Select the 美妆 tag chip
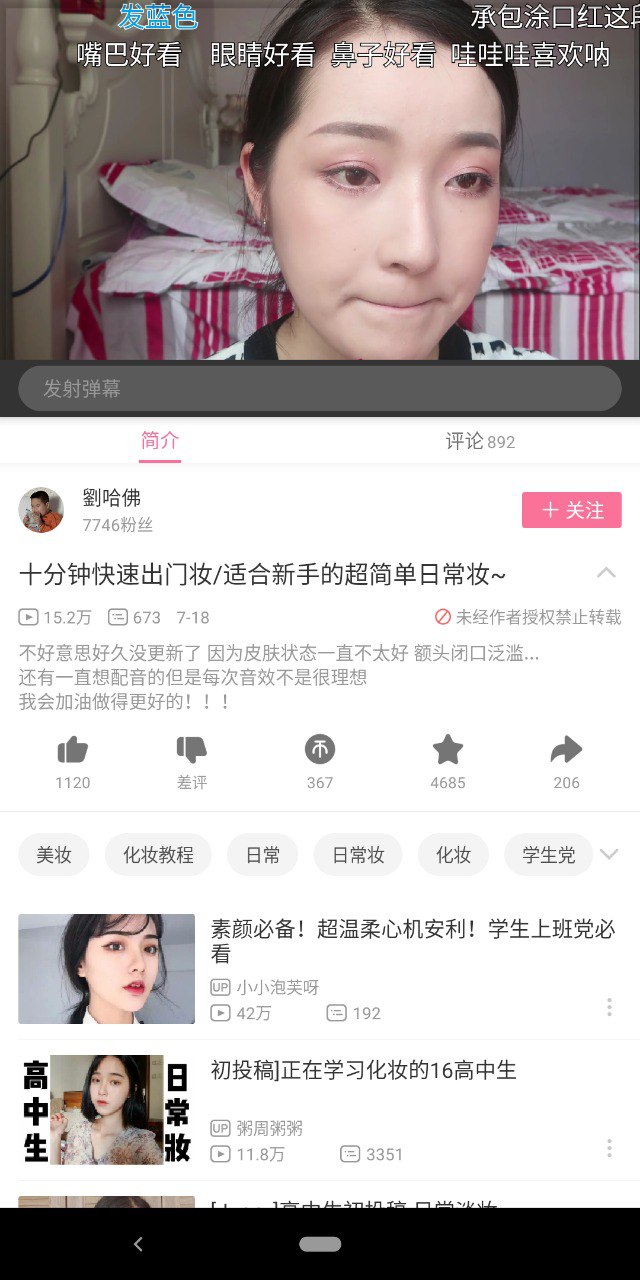640x1280 pixels. coord(54,855)
